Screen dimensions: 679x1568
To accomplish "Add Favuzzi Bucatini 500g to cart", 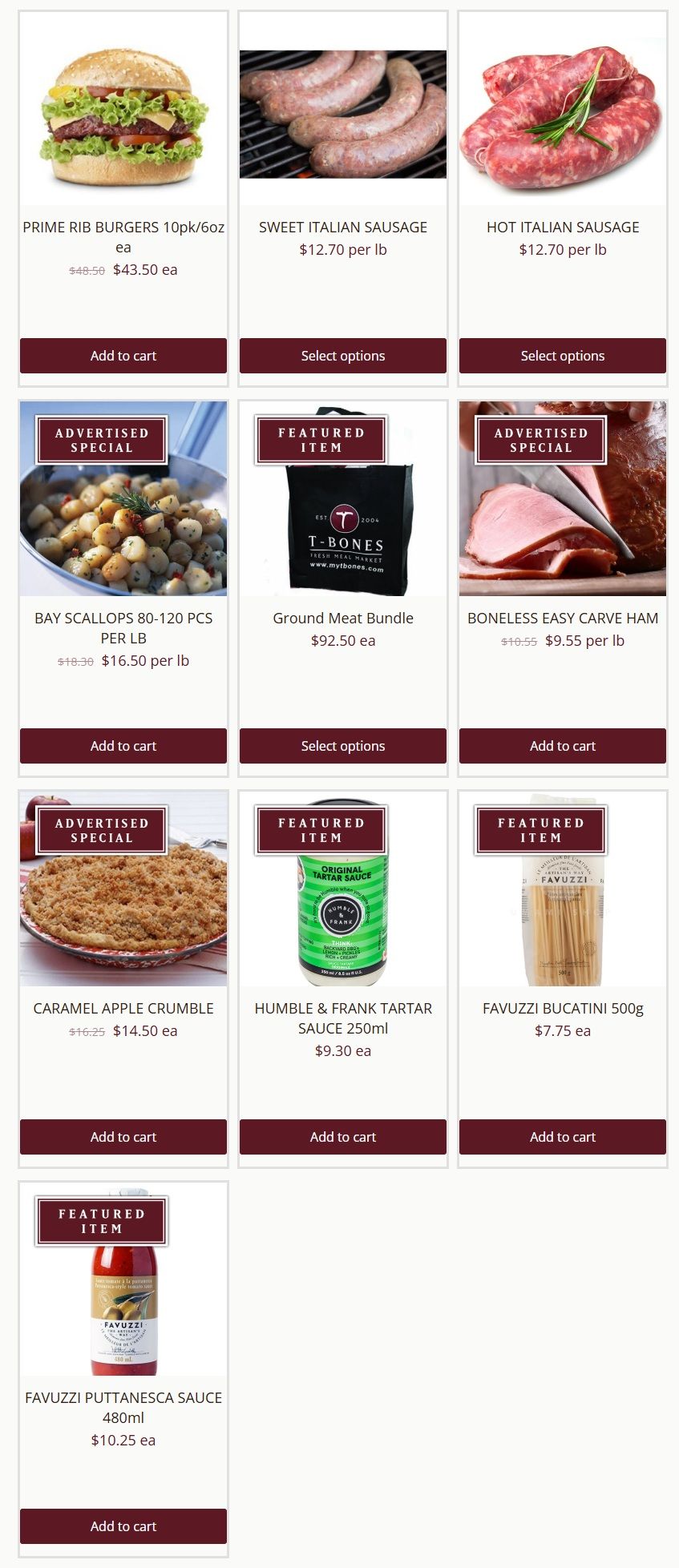I will (x=563, y=1137).
